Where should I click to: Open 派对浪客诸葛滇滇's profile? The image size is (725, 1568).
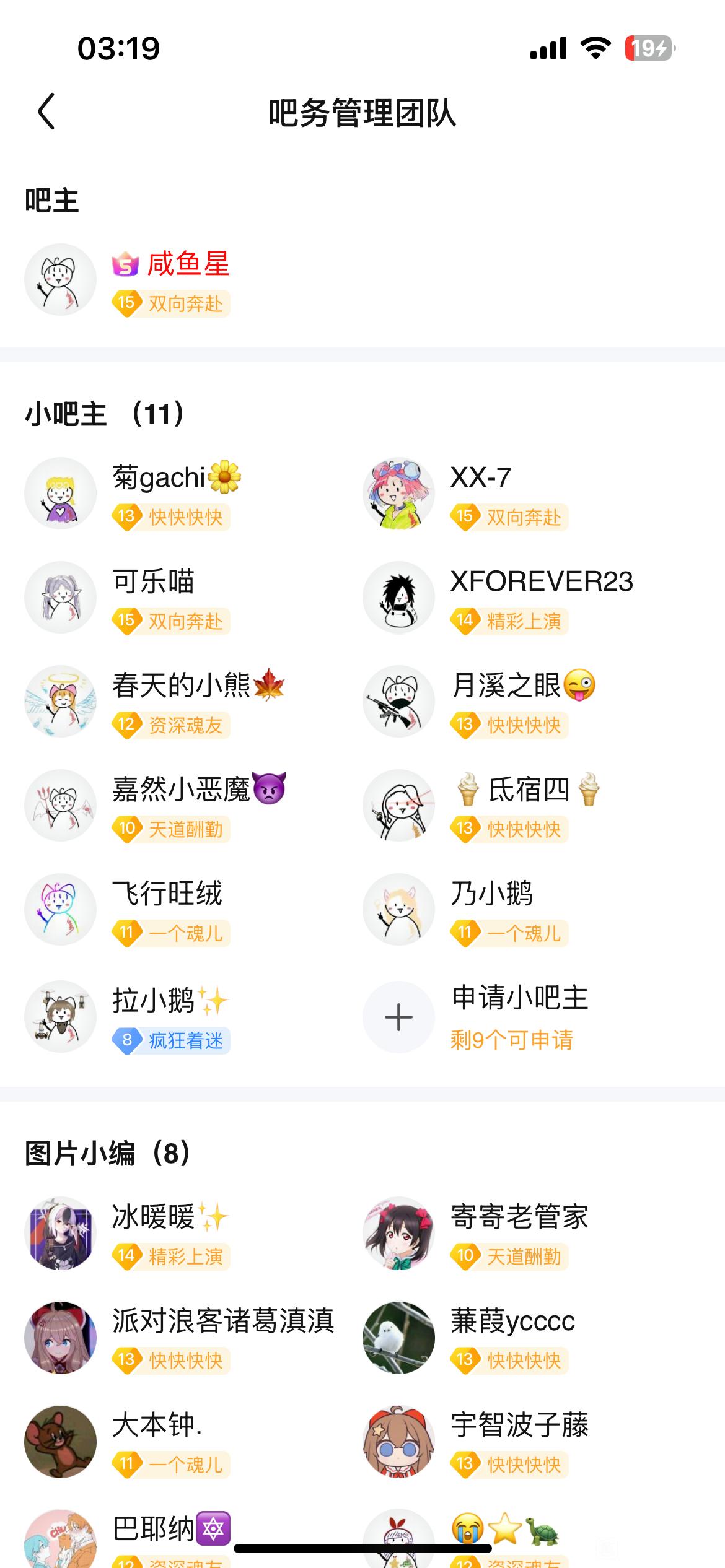[61, 1337]
